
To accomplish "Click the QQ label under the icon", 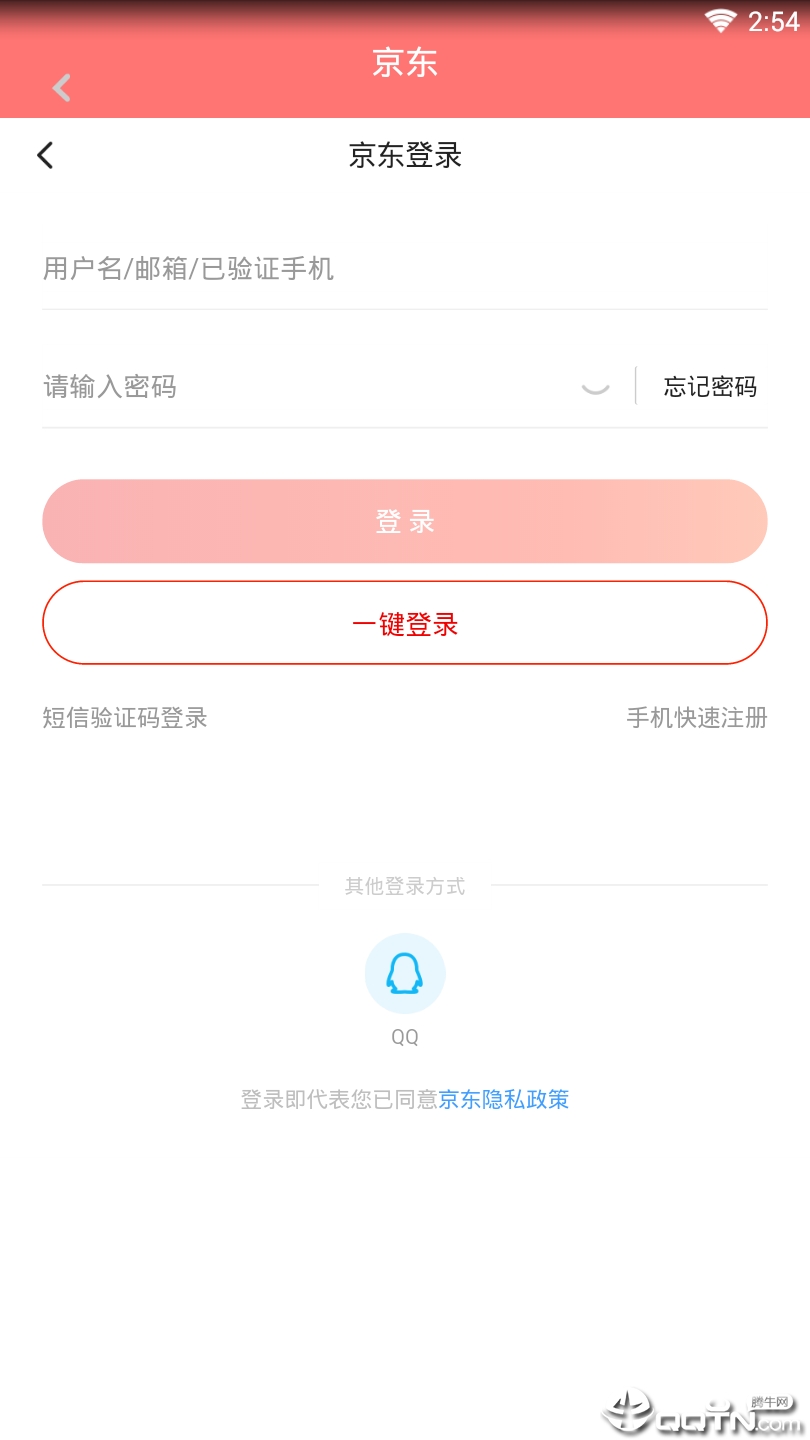I will [x=404, y=1036].
